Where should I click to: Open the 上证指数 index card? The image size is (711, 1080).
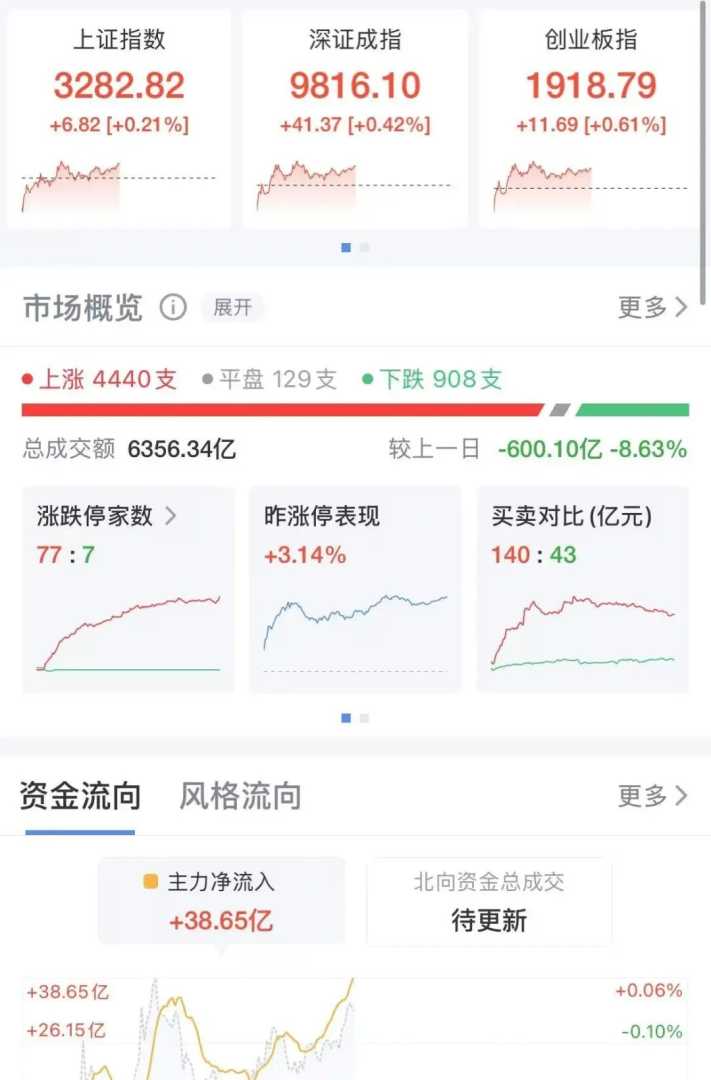coord(119,120)
